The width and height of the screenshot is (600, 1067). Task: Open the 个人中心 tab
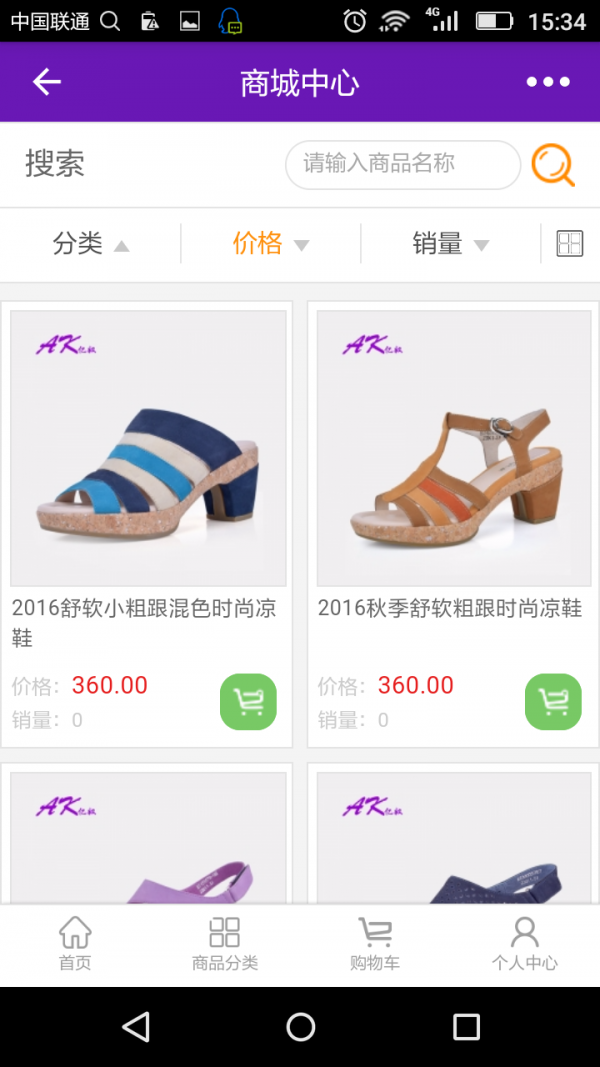(524, 944)
